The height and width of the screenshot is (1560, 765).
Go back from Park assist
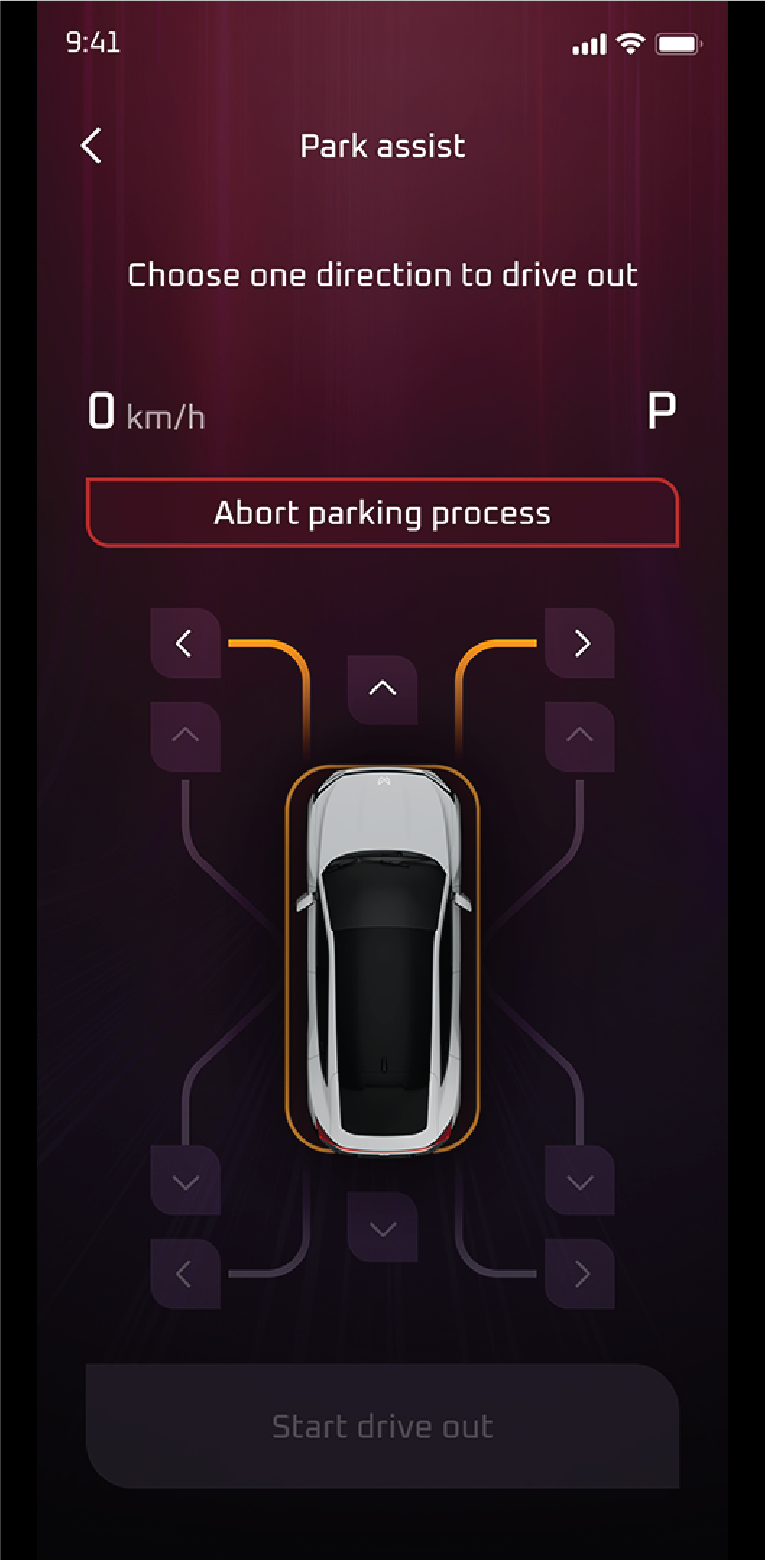[x=91, y=146]
